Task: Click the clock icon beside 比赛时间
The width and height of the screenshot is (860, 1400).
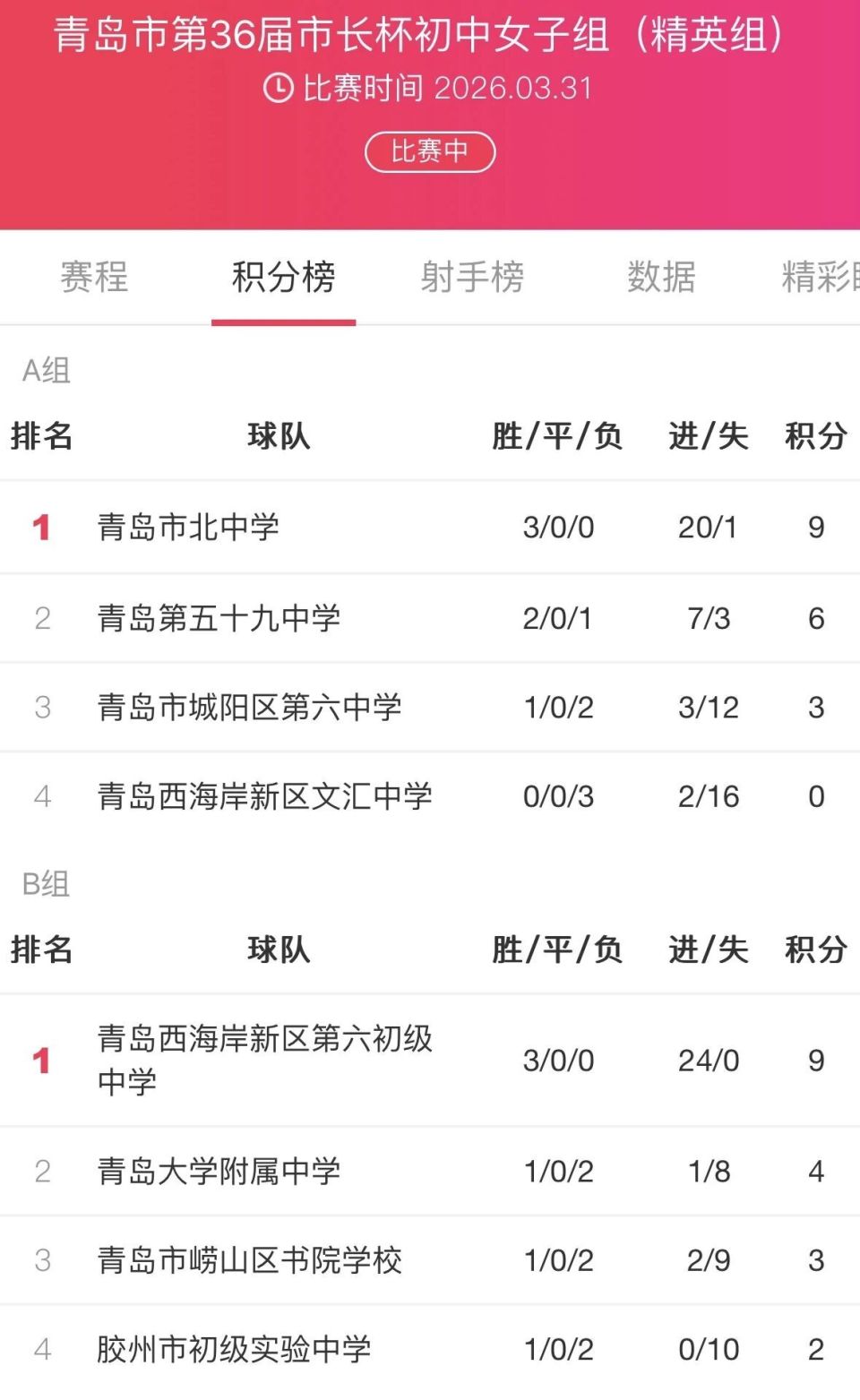Action: tap(278, 87)
